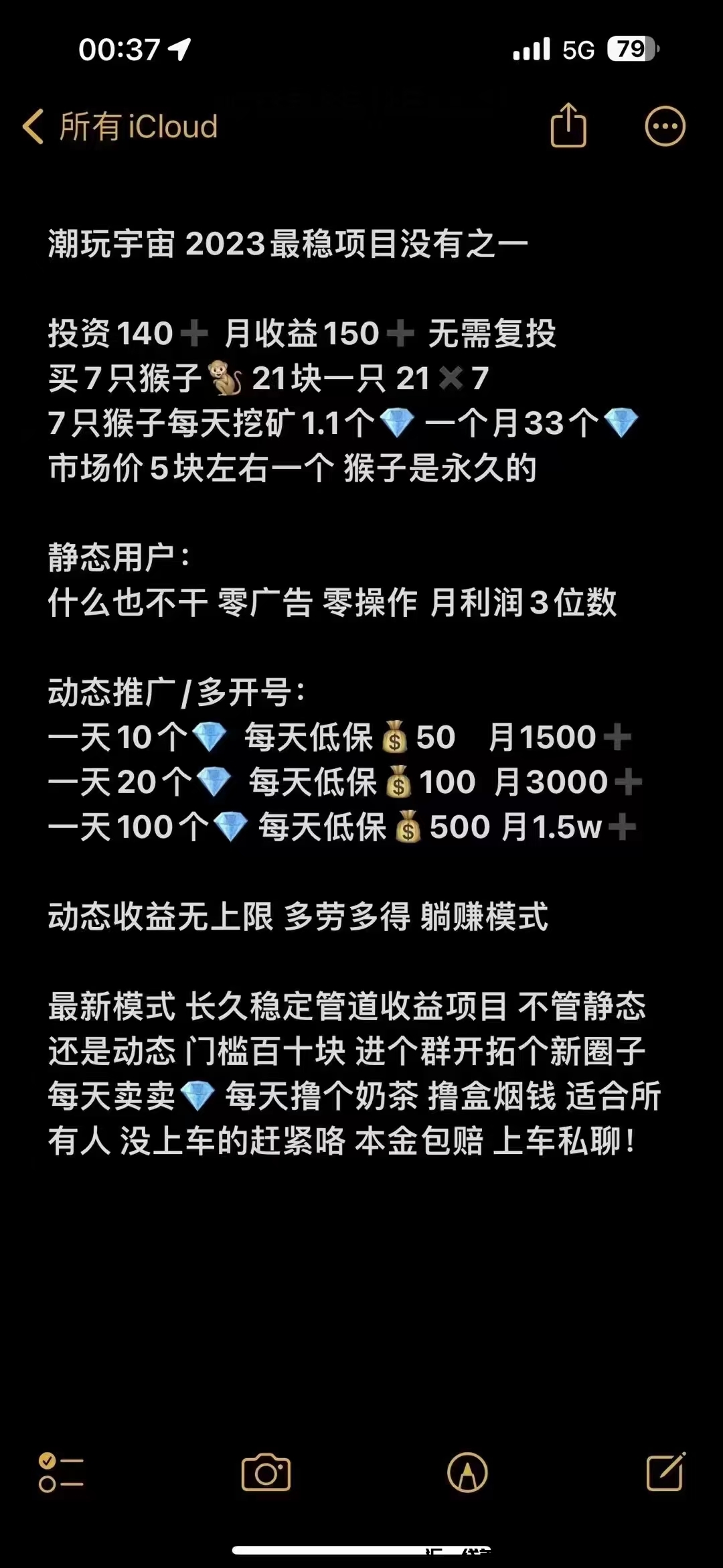Compose a new note
The height and width of the screenshot is (1568, 723).
pyautogui.click(x=665, y=1472)
